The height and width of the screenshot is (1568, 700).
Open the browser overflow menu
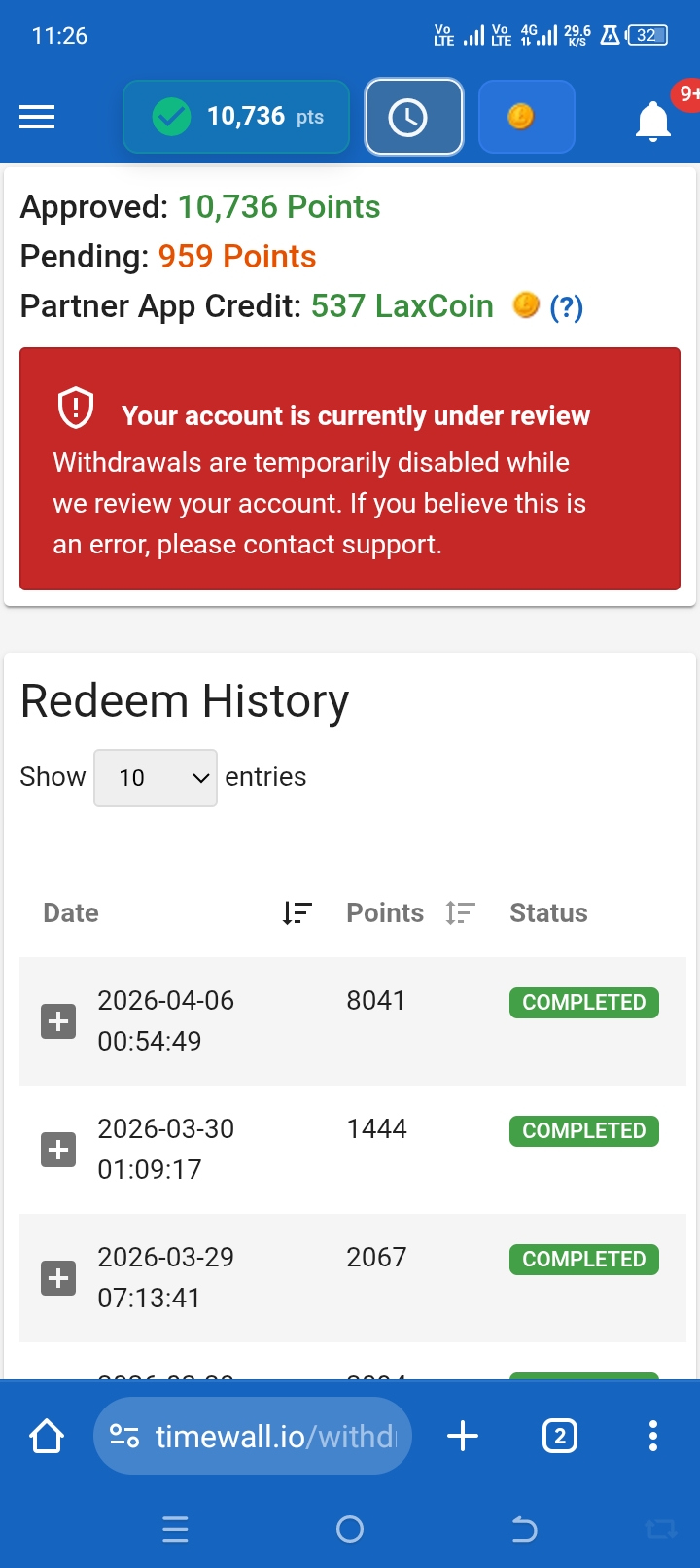[652, 1436]
